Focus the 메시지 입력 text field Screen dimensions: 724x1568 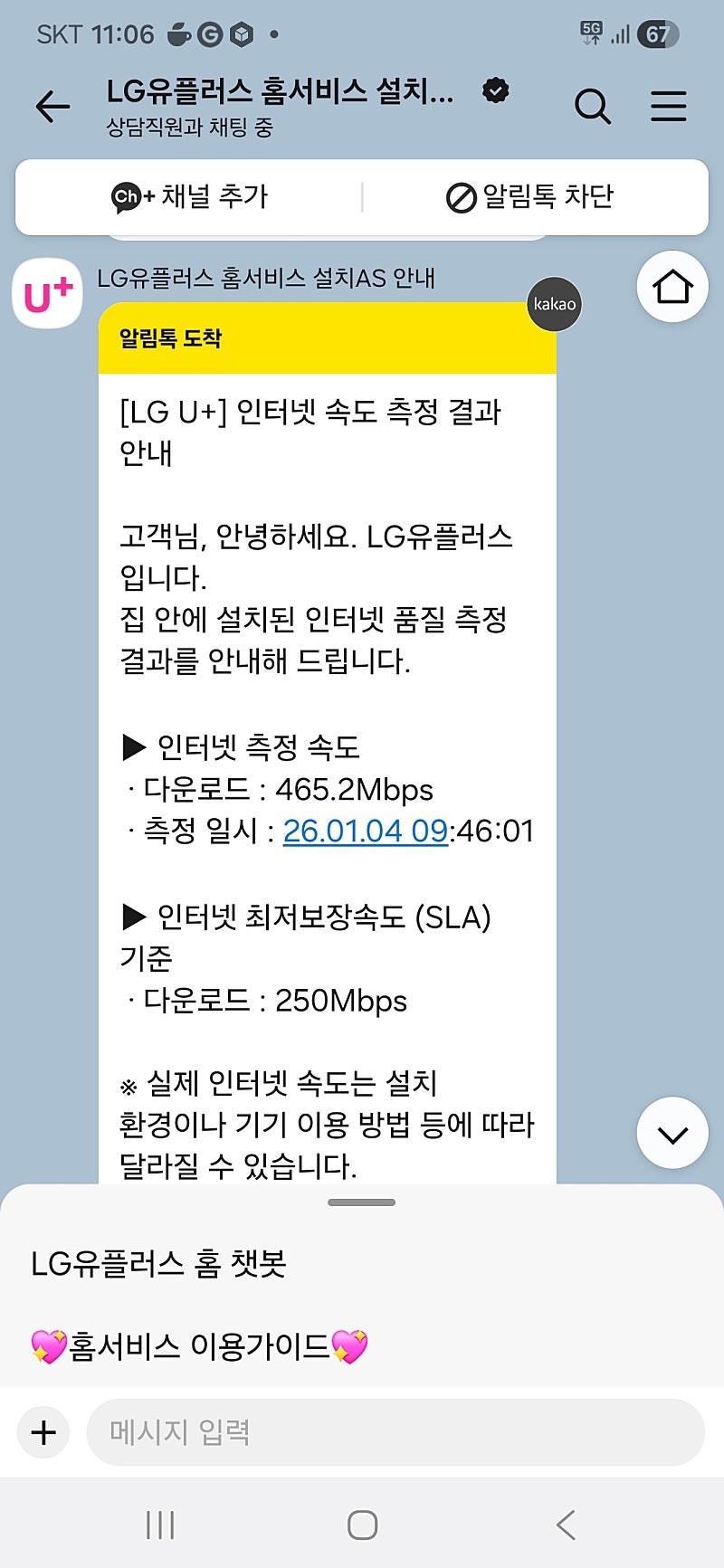[395, 1432]
